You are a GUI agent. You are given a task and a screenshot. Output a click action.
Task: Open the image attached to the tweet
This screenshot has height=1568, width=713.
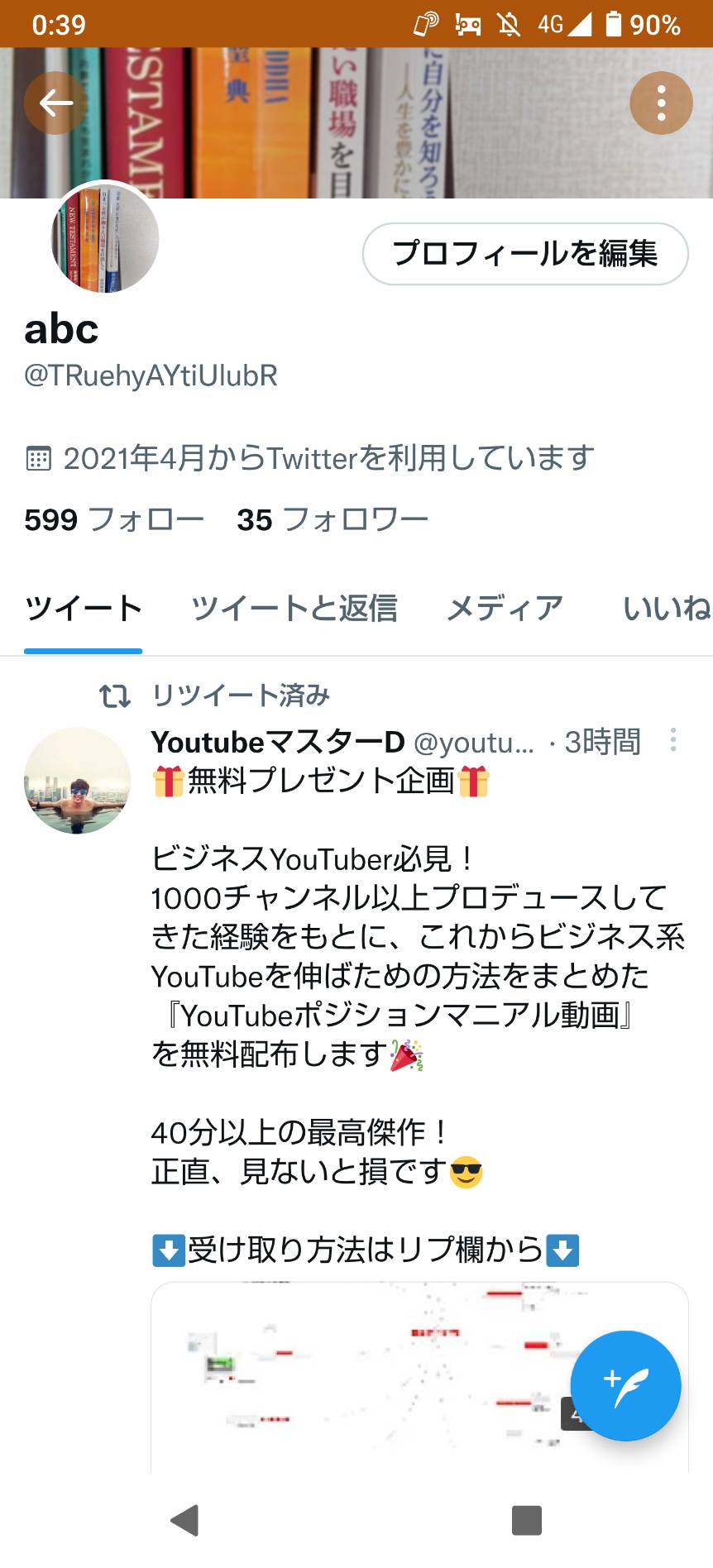point(419,1377)
